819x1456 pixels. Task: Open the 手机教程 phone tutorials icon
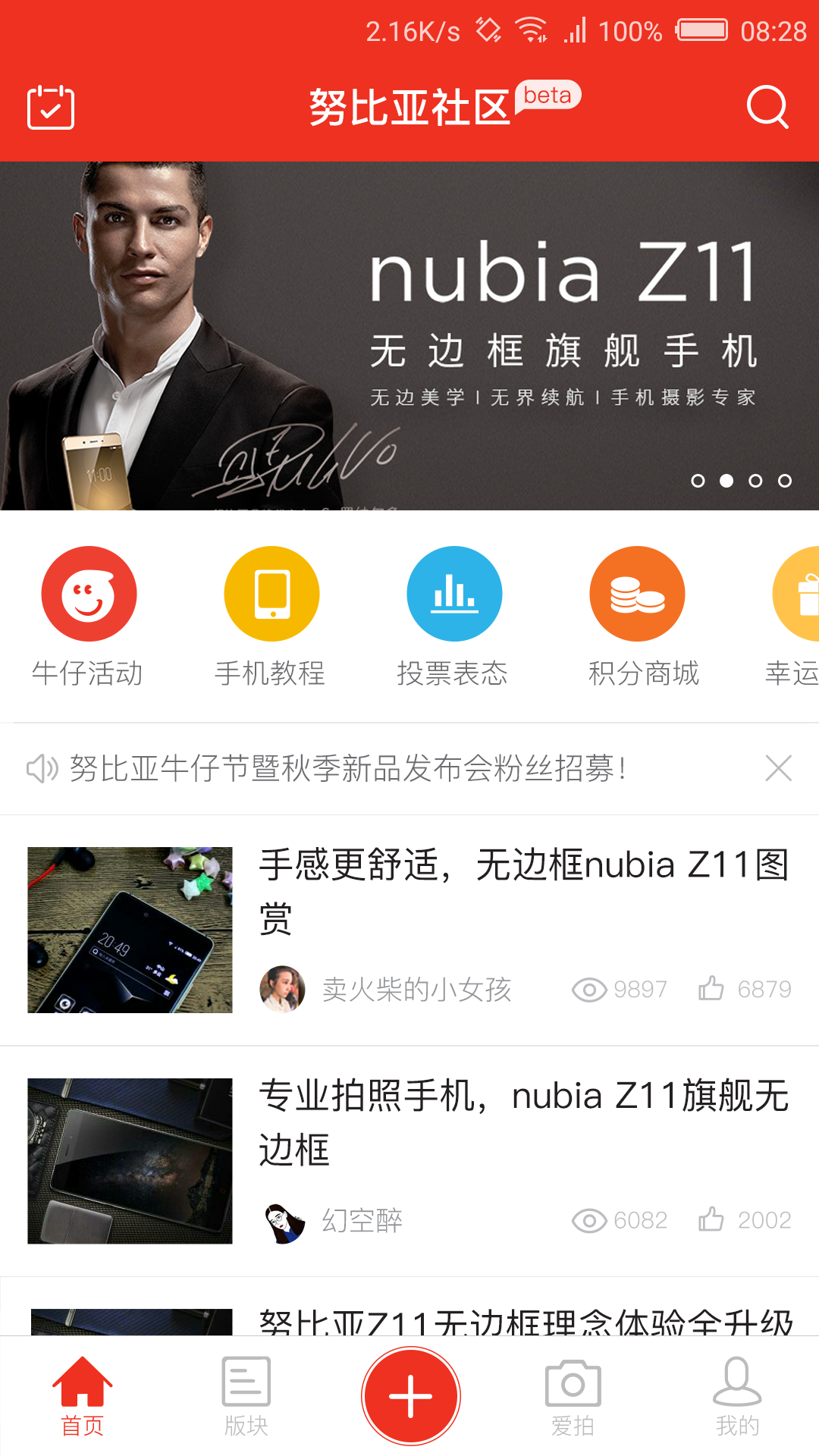(271, 594)
